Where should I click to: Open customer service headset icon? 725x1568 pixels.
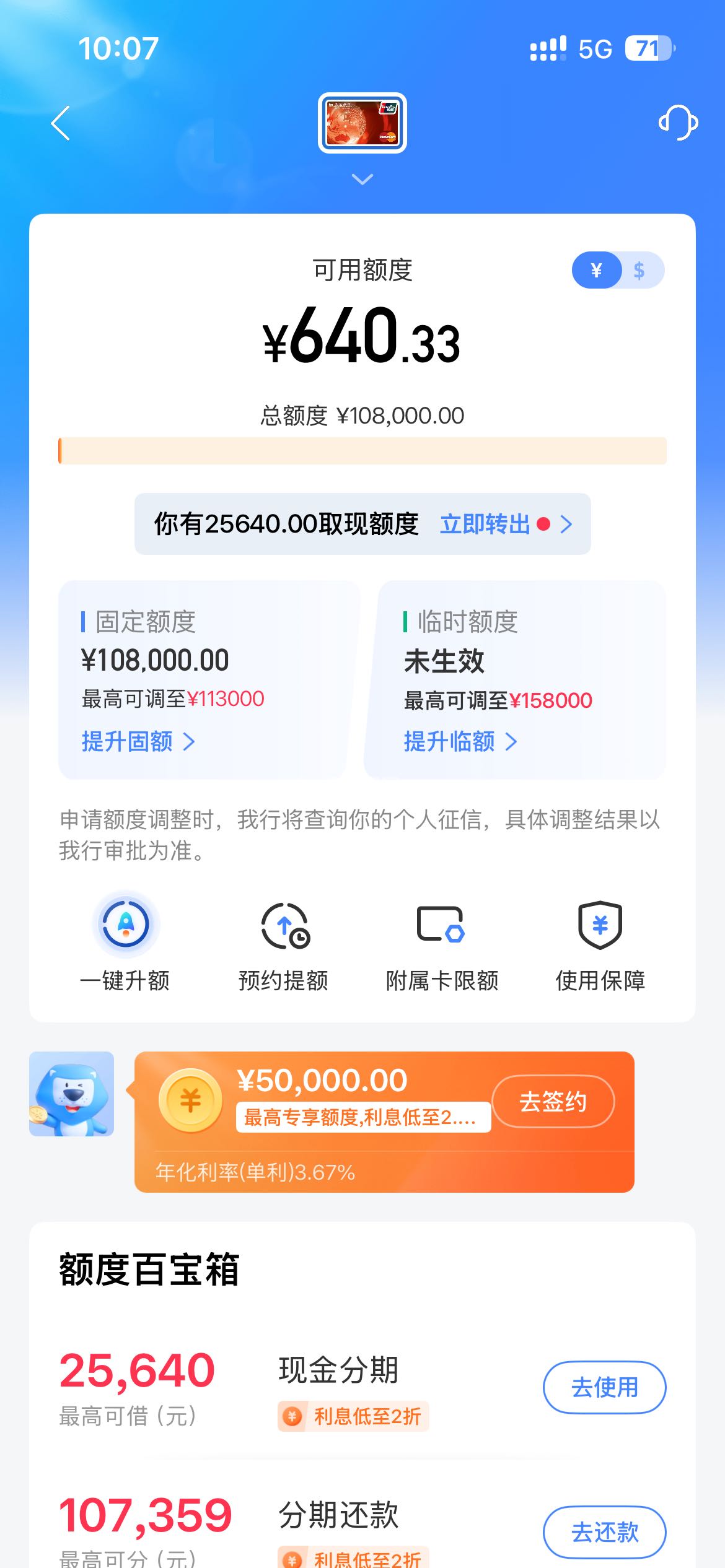tap(678, 123)
